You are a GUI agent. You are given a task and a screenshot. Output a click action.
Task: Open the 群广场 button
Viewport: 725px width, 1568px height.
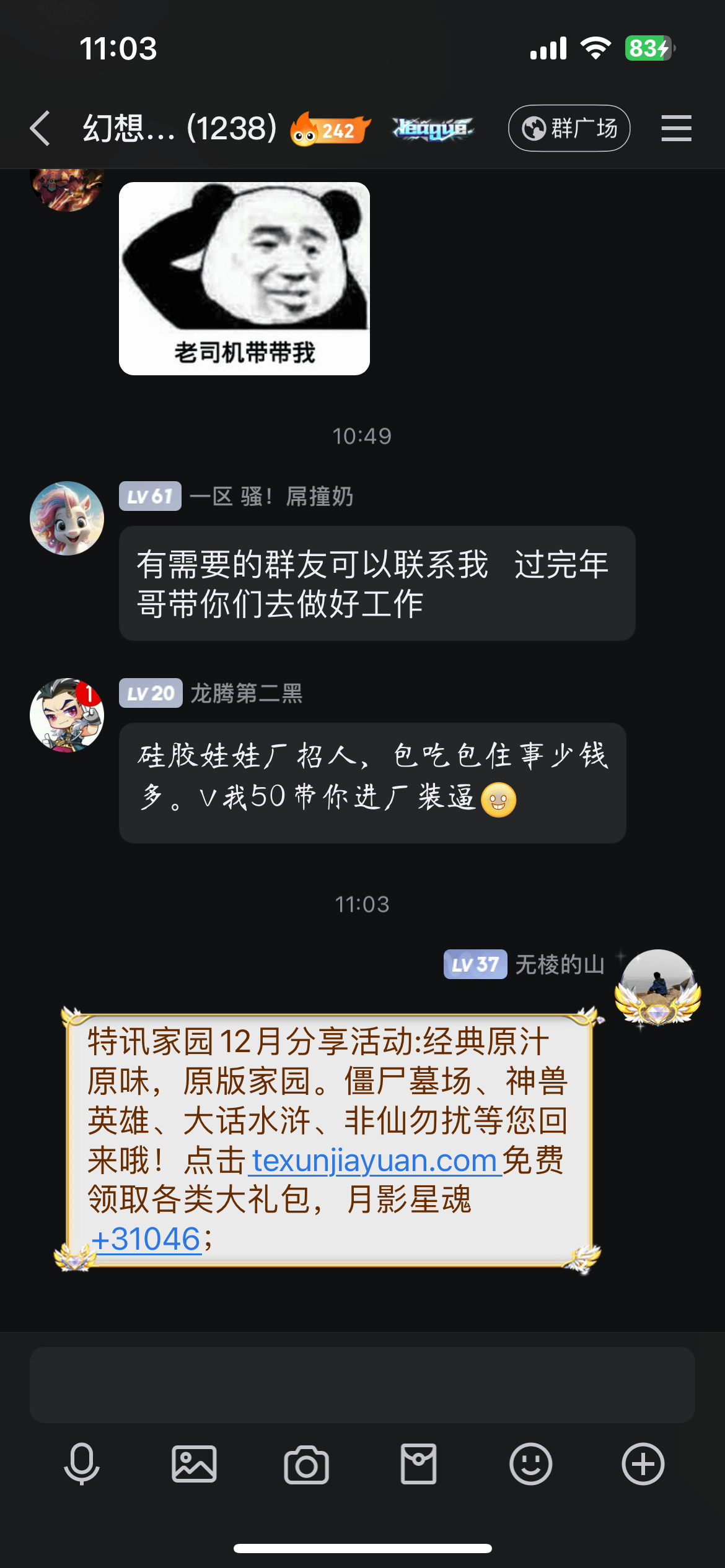pyautogui.click(x=569, y=129)
